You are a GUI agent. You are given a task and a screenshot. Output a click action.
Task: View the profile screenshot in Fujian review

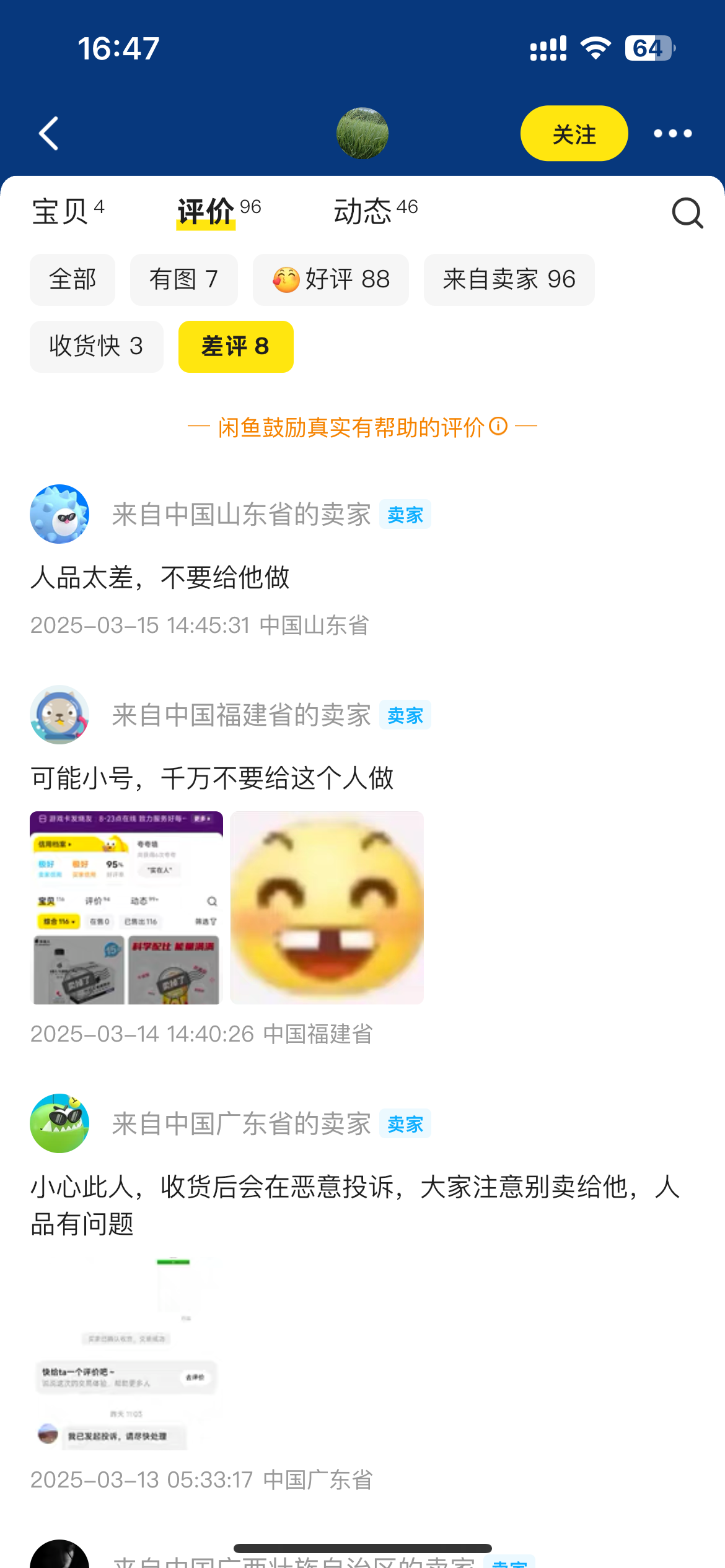pyautogui.click(x=126, y=908)
